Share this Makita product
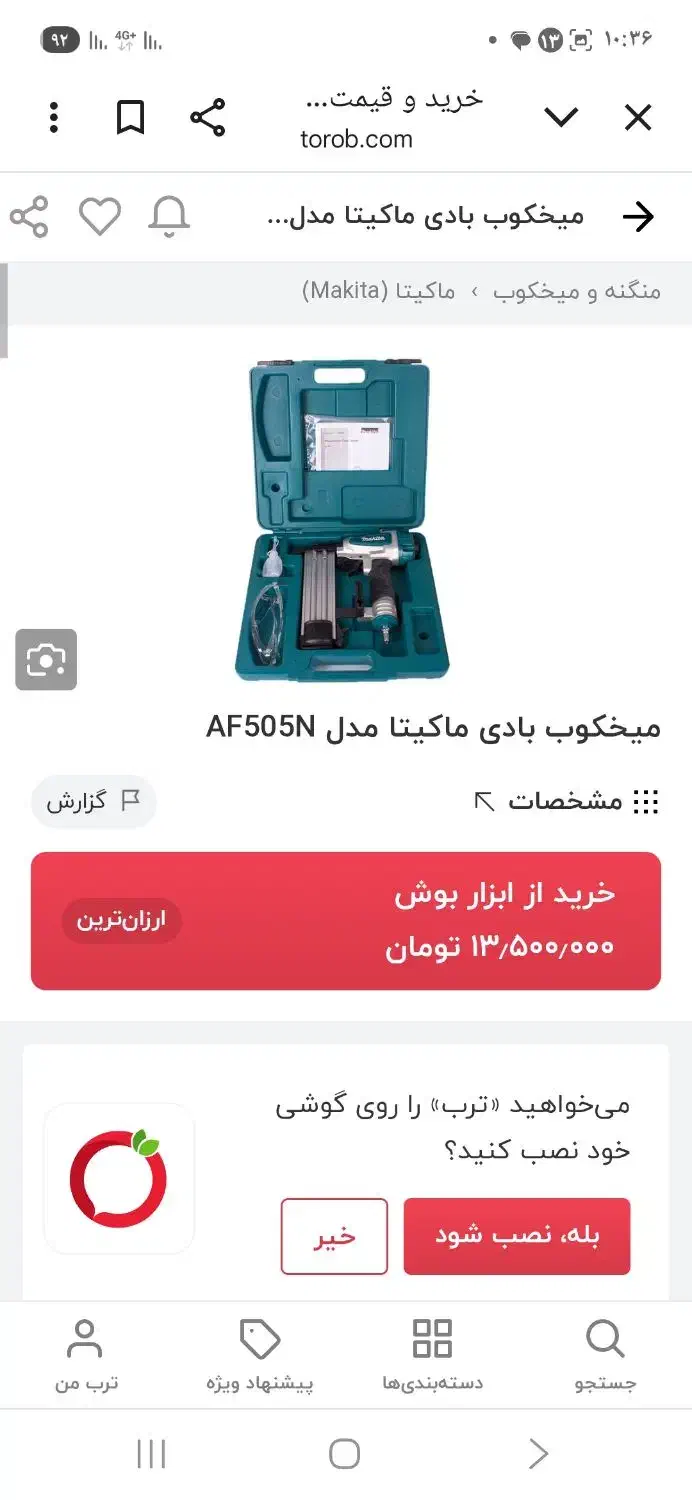Viewport: 692px width, 1500px height. pyautogui.click(x=29, y=217)
